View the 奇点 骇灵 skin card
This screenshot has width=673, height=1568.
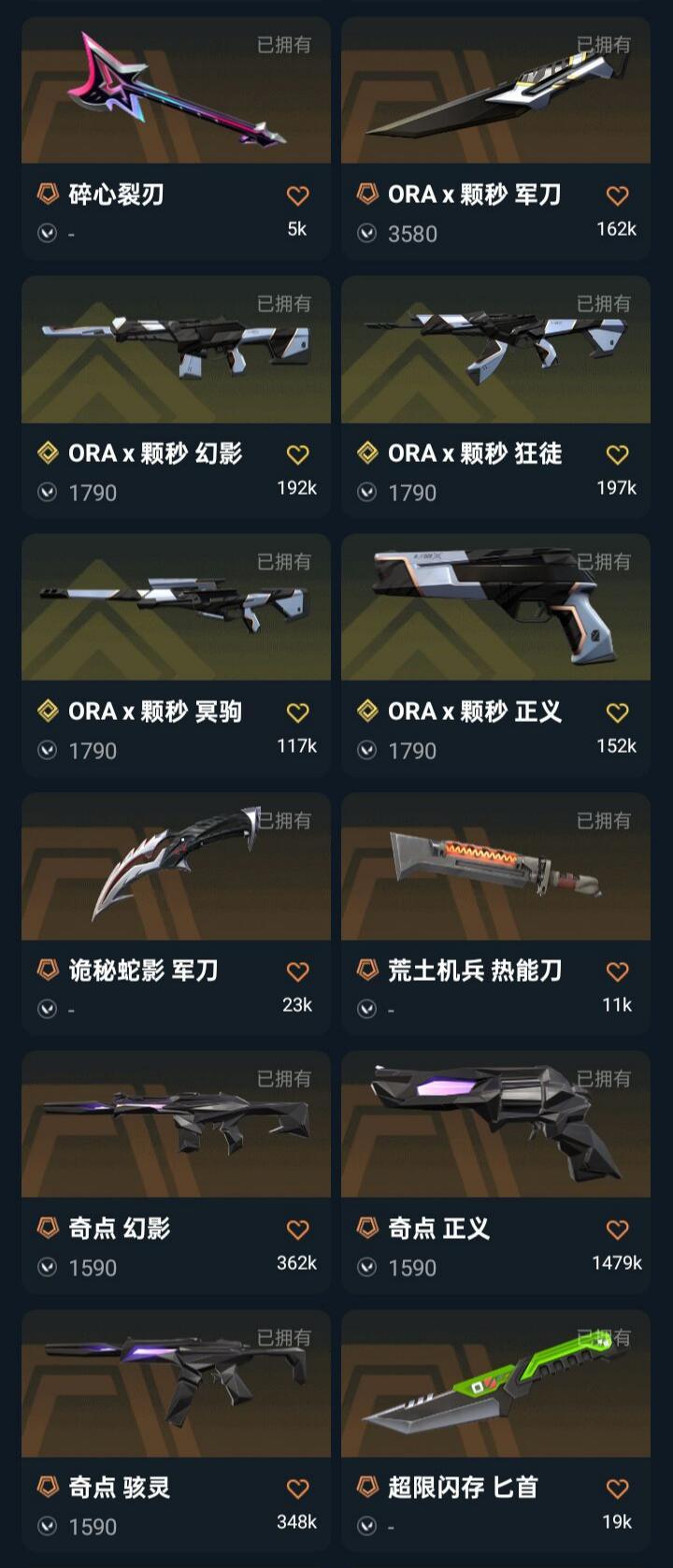pyautogui.click(x=176, y=1384)
